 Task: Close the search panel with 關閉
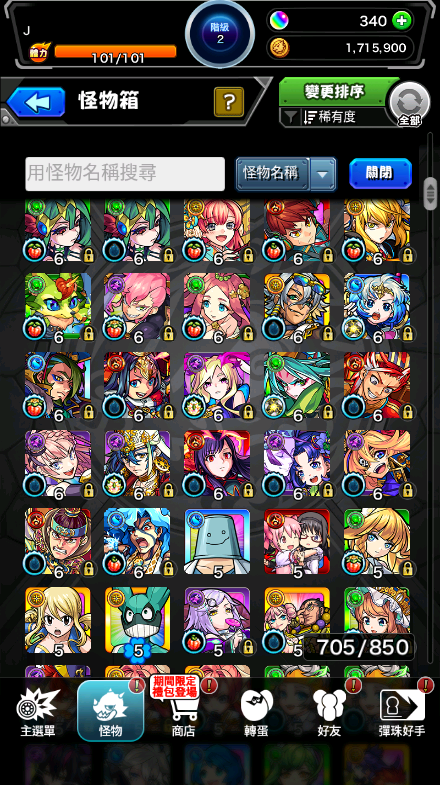[x=380, y=174]
